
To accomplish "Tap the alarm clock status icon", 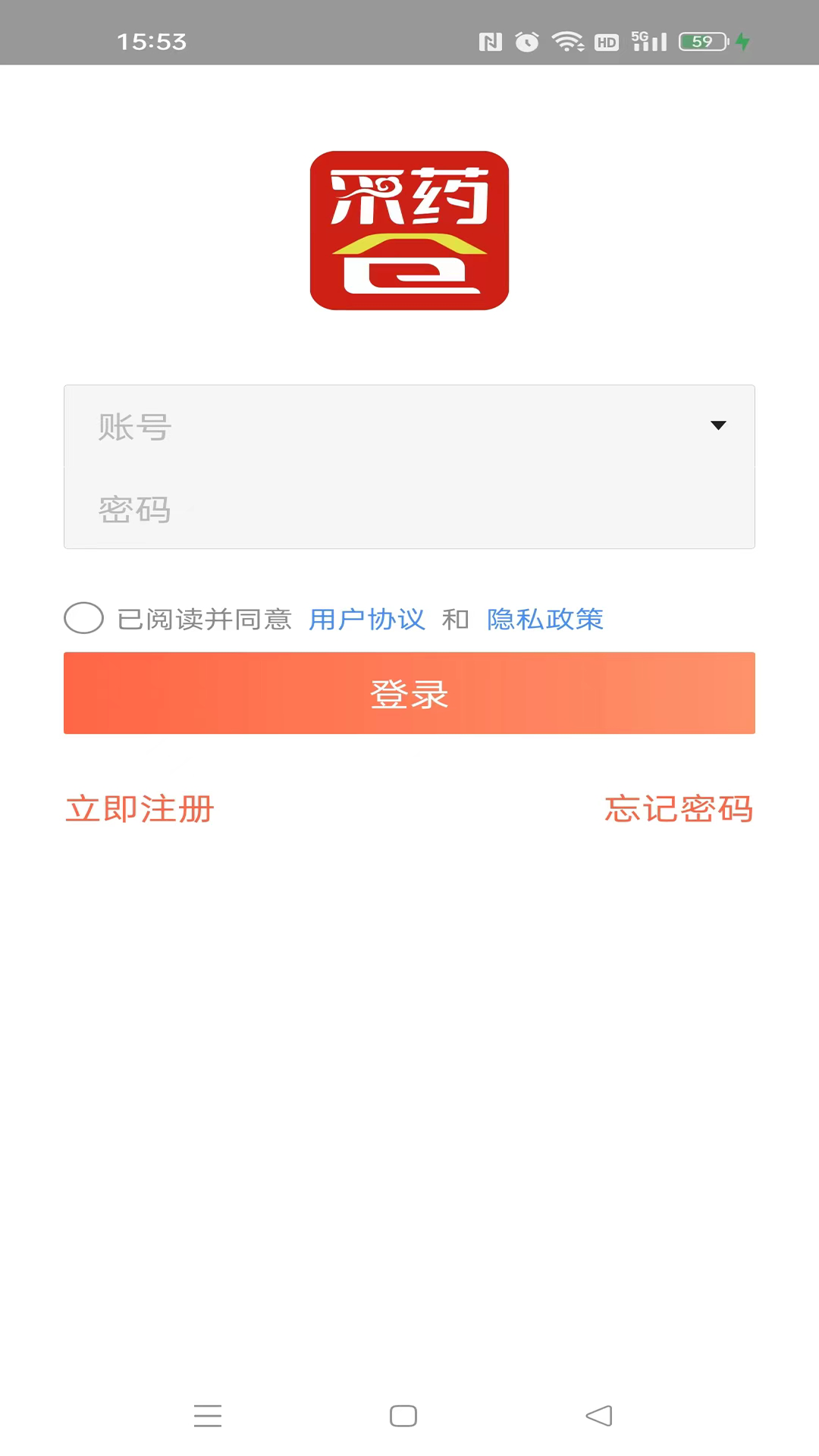I will click(x=526, y=42).
